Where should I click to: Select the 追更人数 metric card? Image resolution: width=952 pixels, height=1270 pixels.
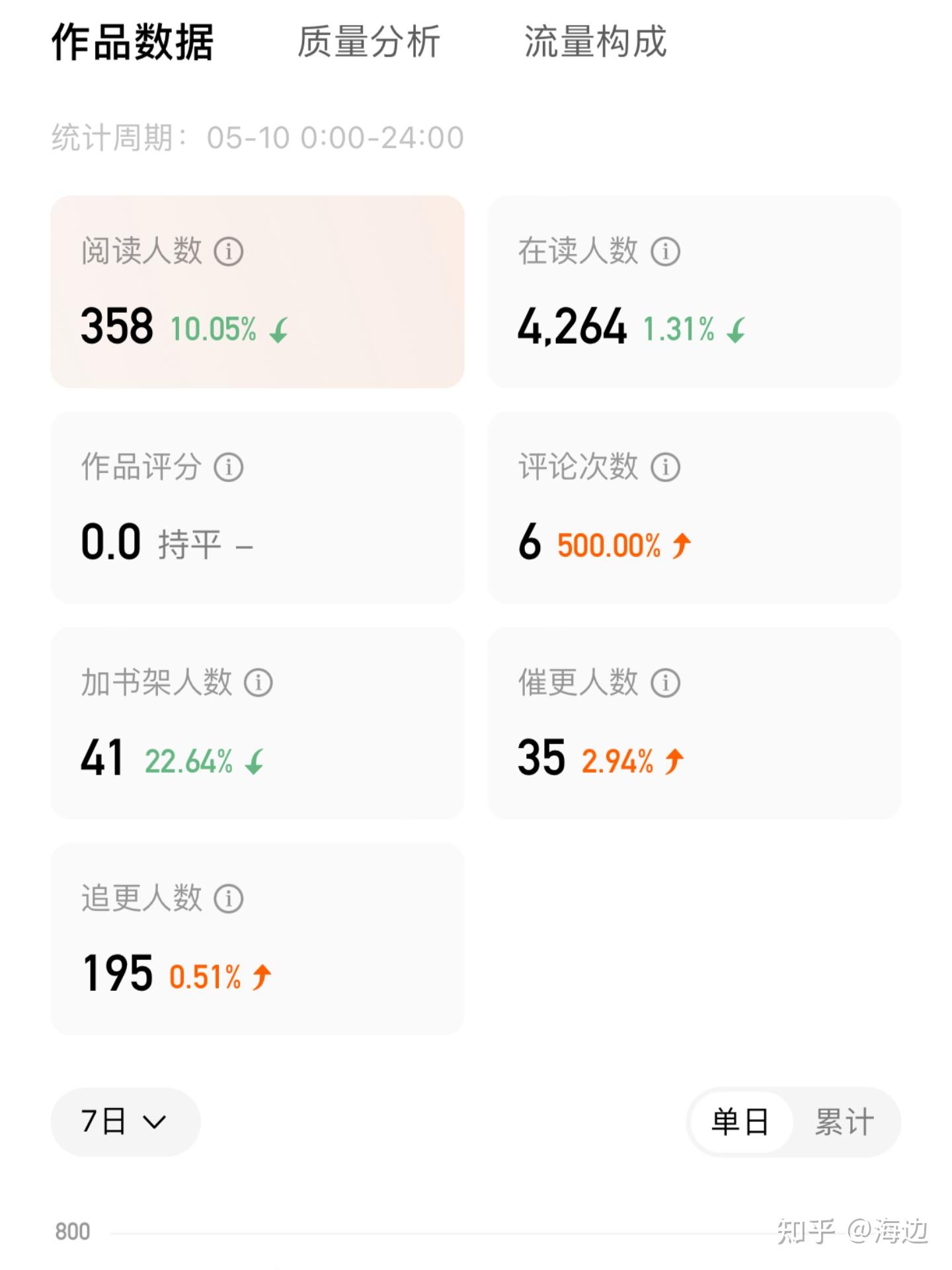point(257,939)
